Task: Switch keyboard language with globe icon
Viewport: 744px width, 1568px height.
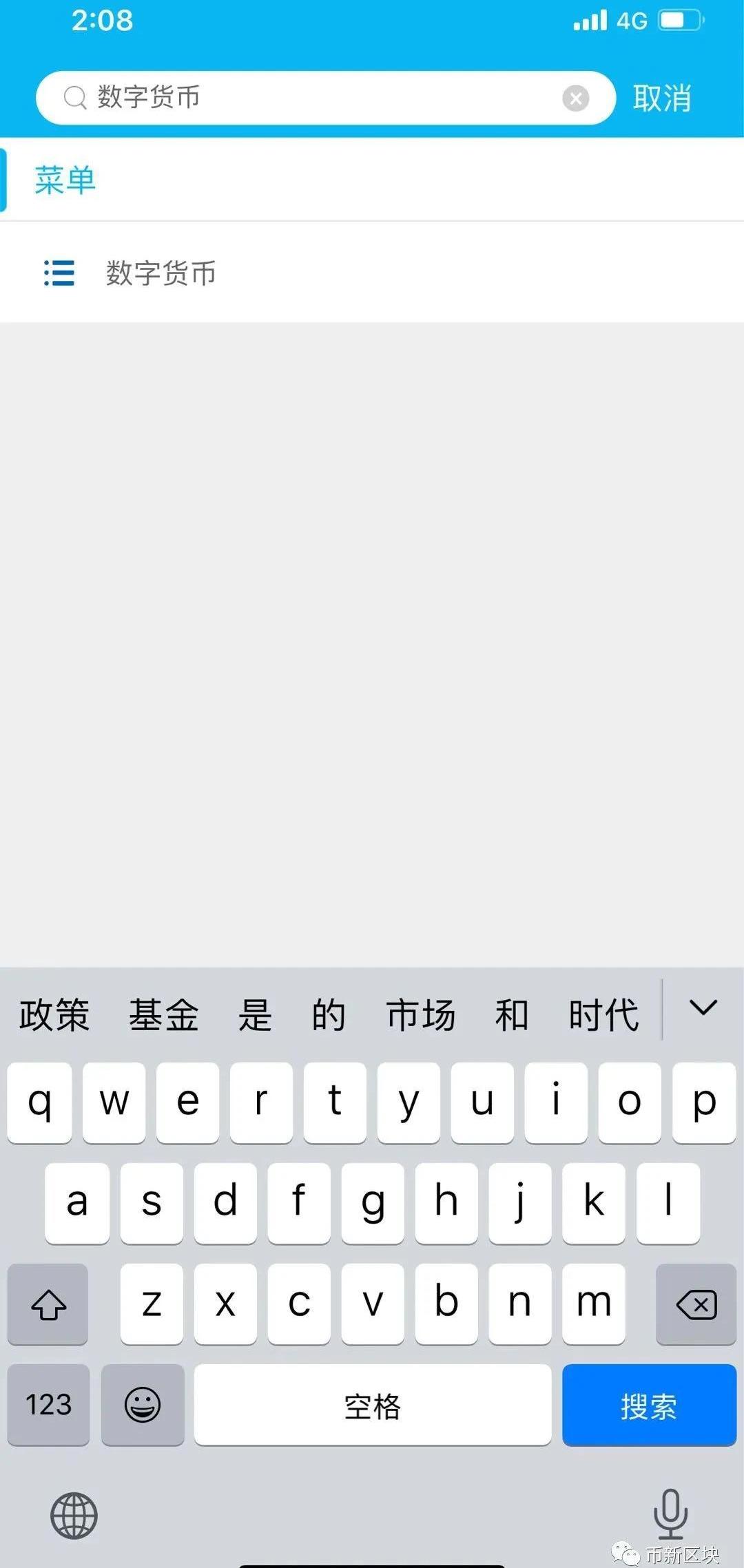Action: (x=74, y=1516)
